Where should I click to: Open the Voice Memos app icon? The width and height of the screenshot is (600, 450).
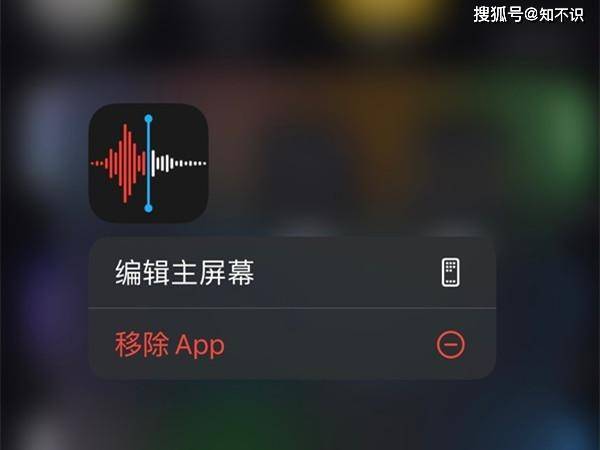(148, 163)
